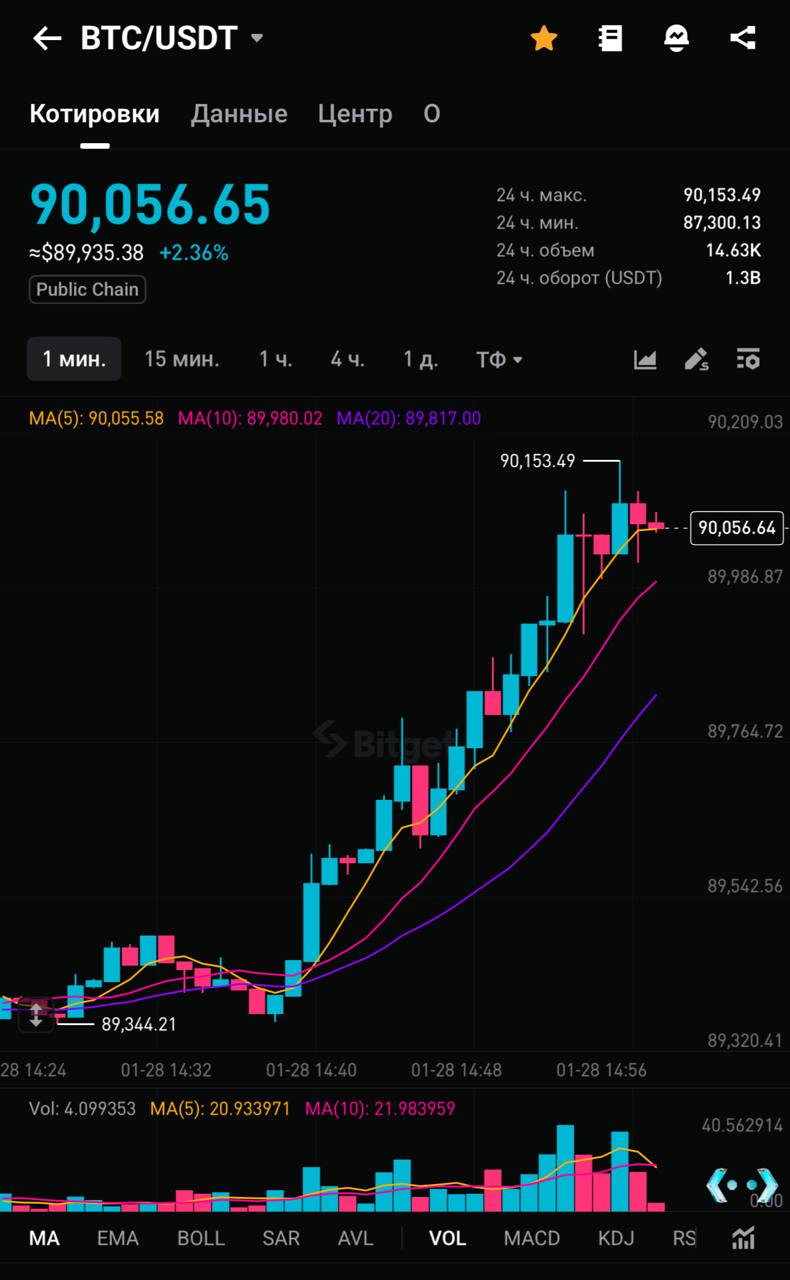Select the 4 ч. timeframe
The height and width of the screenshot is (1280, 790).
[x=347, y=359]
